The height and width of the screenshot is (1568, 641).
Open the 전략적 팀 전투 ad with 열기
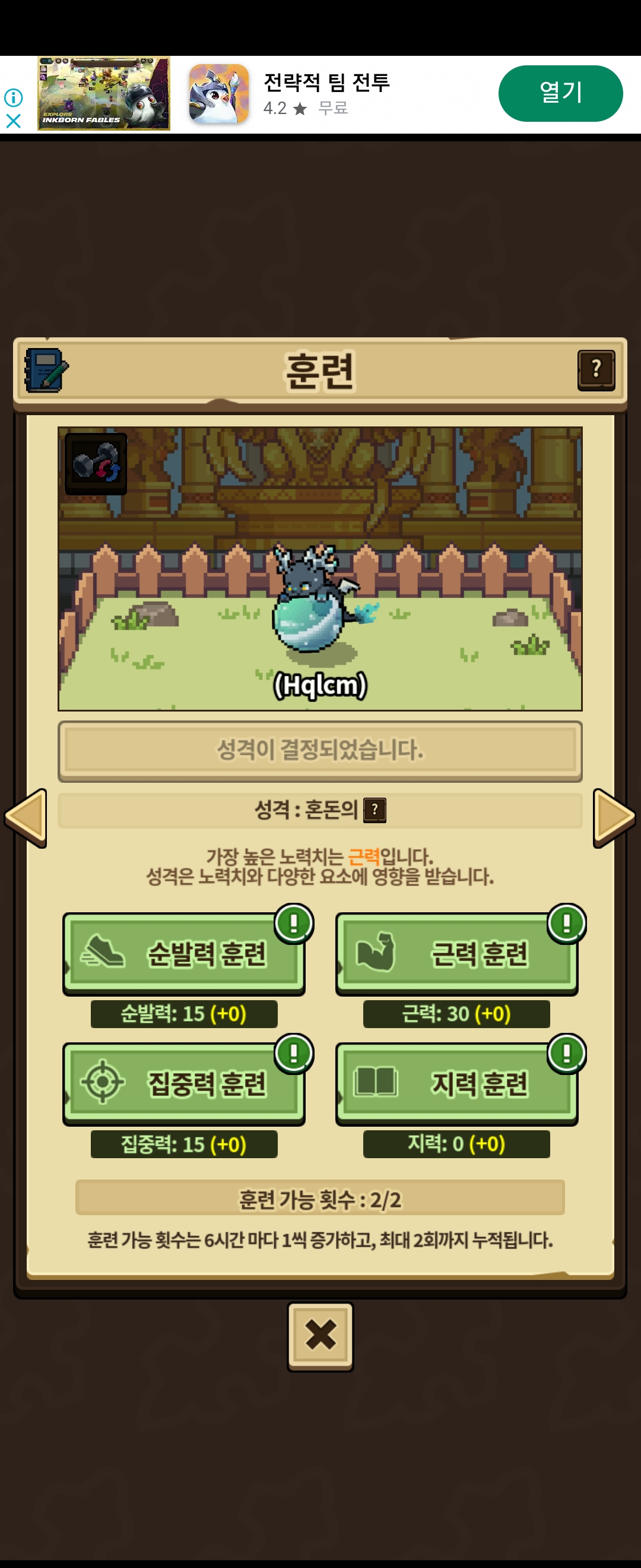pyautogui.click(x=560, y=93)
